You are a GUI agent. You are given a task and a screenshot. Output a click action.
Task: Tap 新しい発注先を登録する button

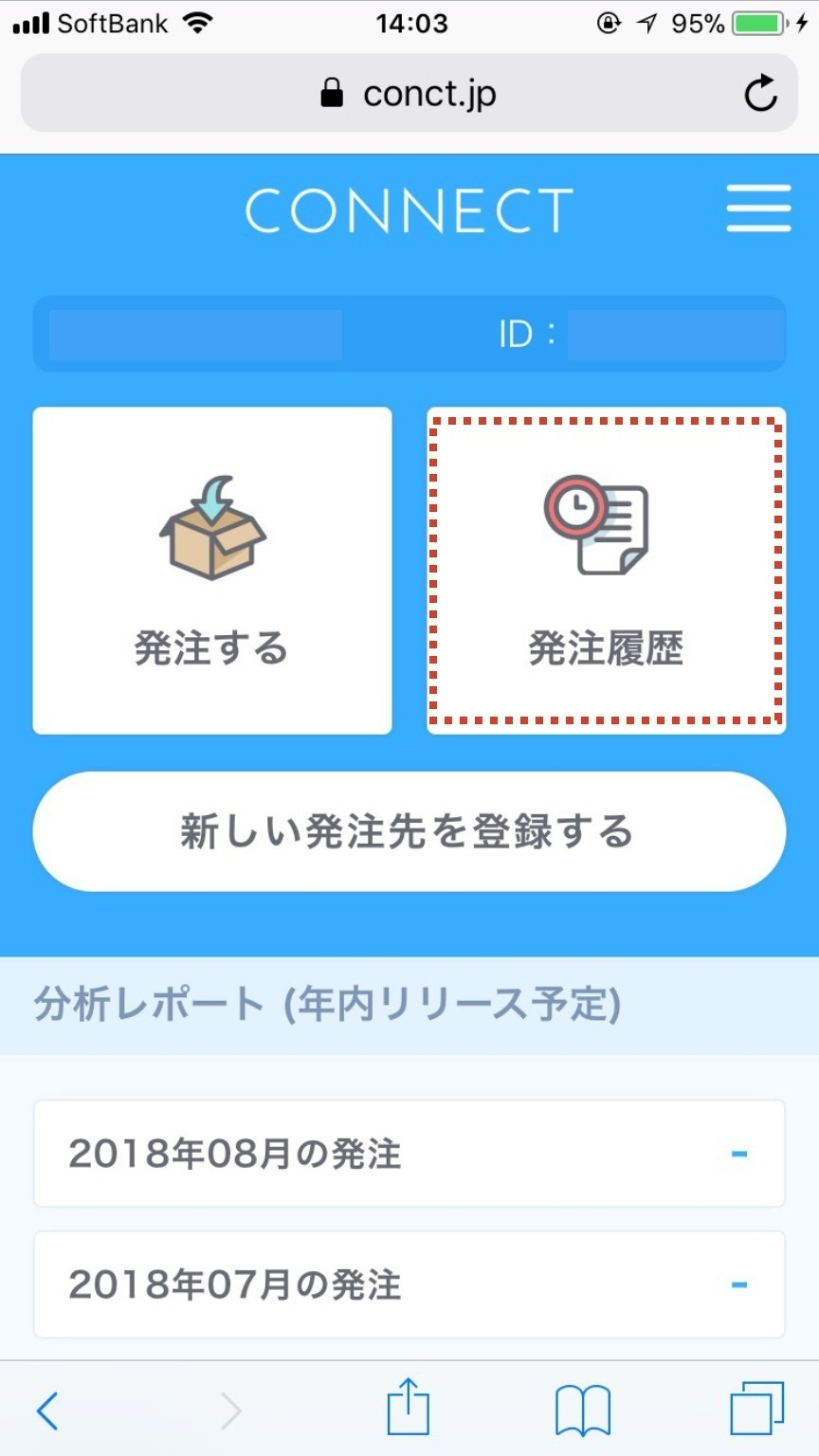(409, 831)
